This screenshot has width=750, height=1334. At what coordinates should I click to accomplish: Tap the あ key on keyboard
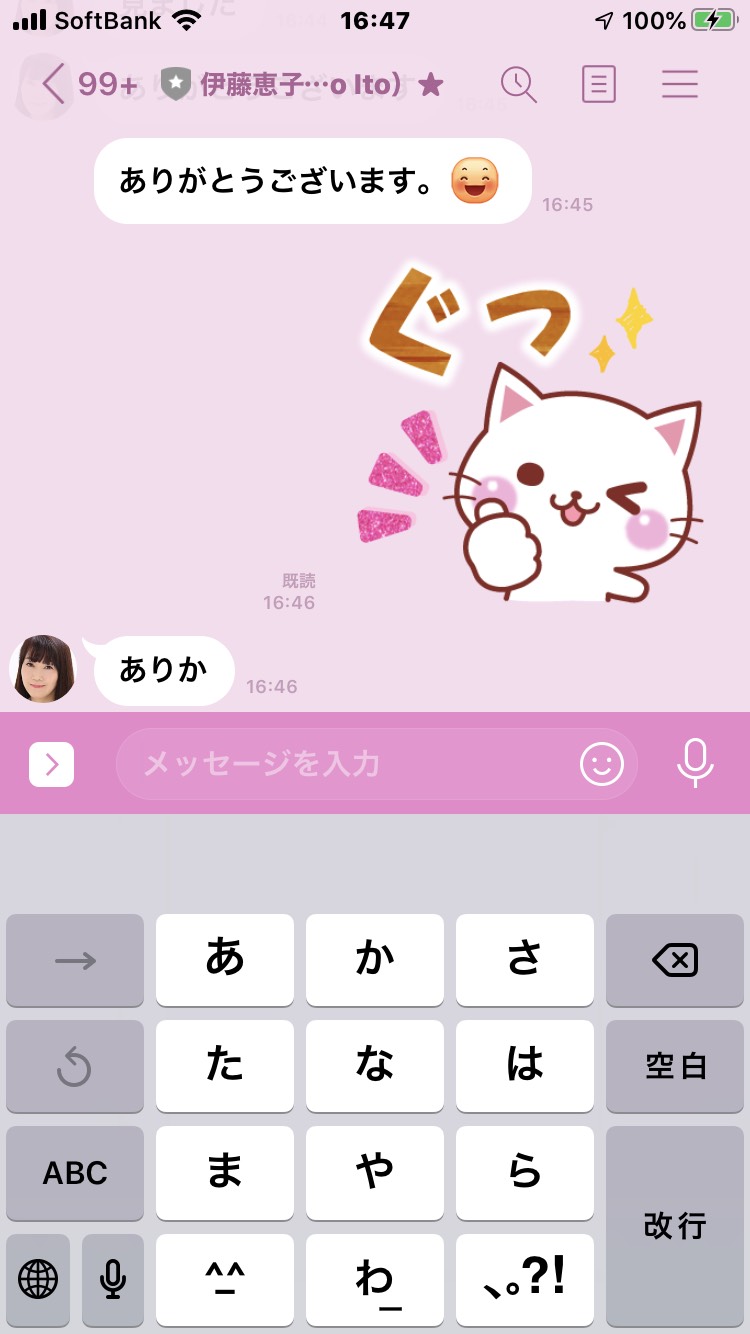pyautogui.click(x=225, y=960)
